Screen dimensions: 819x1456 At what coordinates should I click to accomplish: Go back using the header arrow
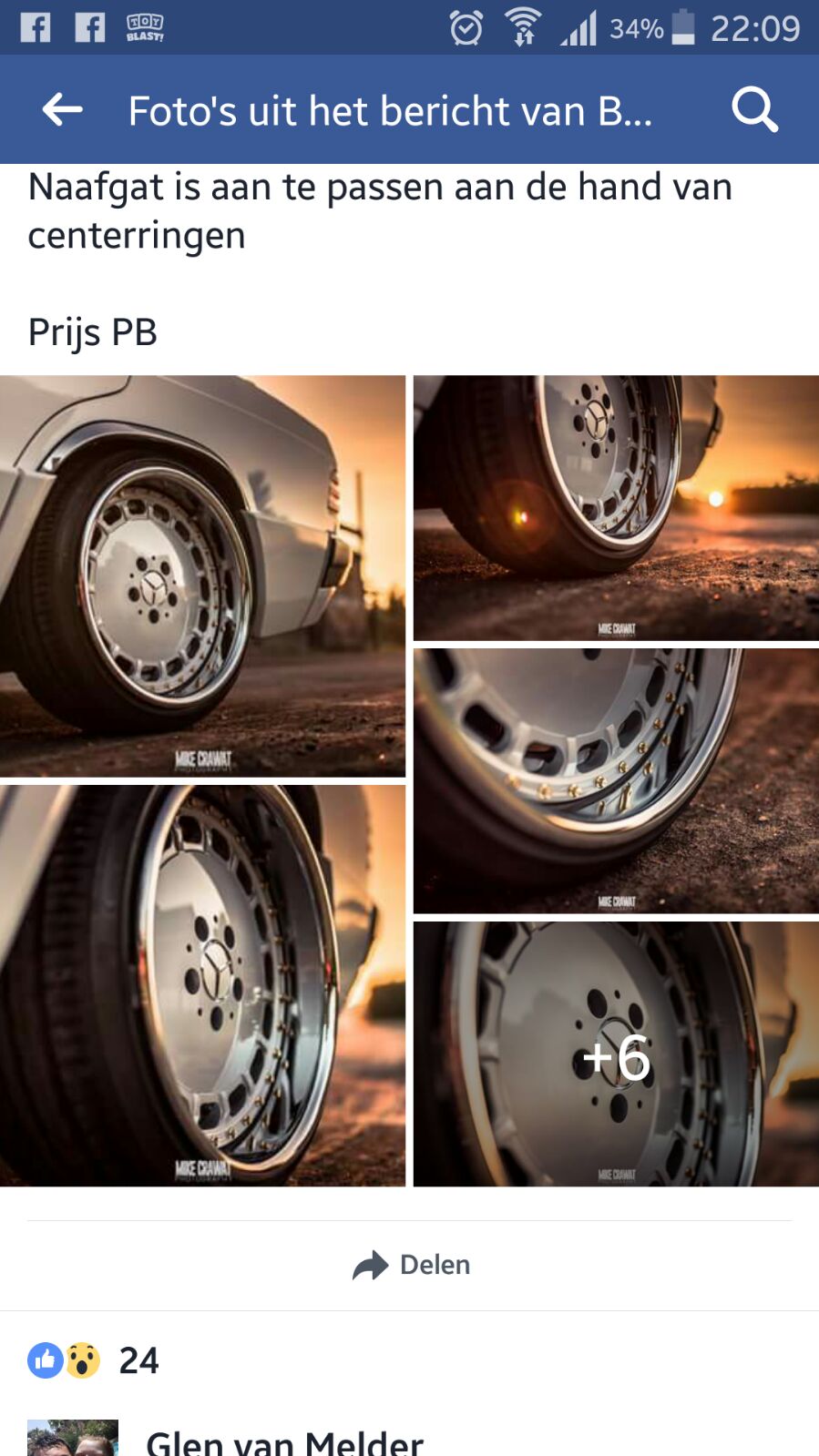click(62, 110)
